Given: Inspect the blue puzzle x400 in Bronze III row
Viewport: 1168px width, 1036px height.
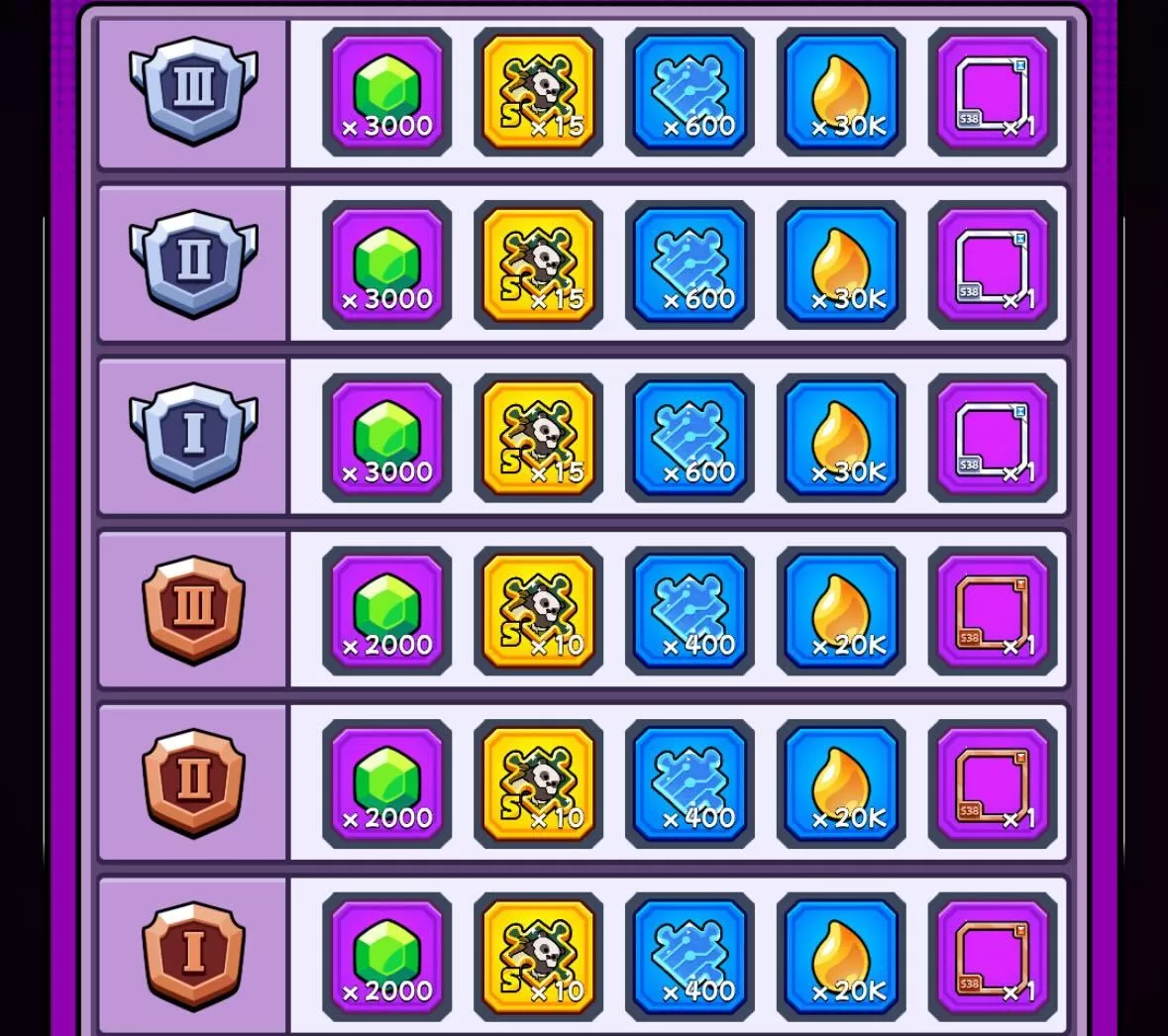Looking at the screenshot, I should [690, 611].
